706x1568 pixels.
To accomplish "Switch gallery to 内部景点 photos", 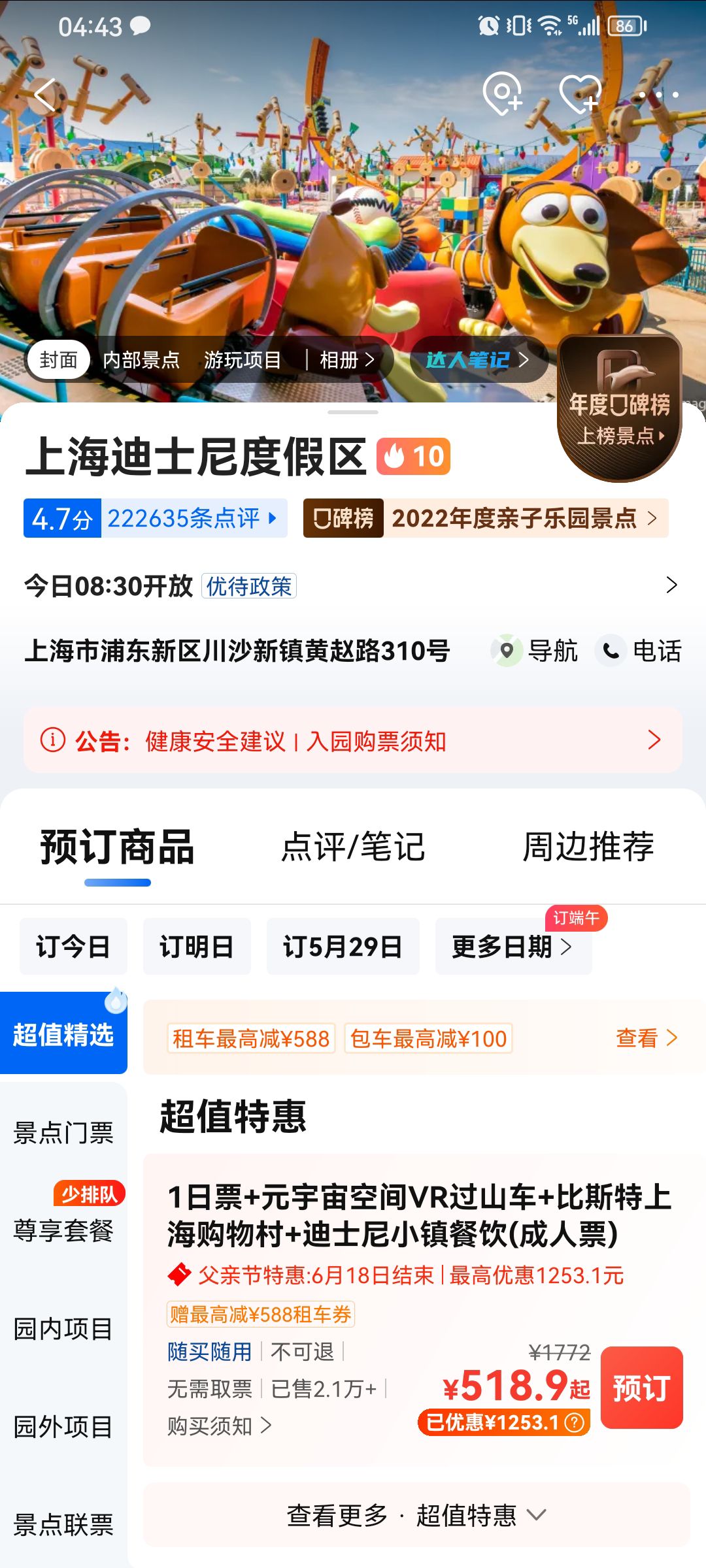I will click(141, 360).
